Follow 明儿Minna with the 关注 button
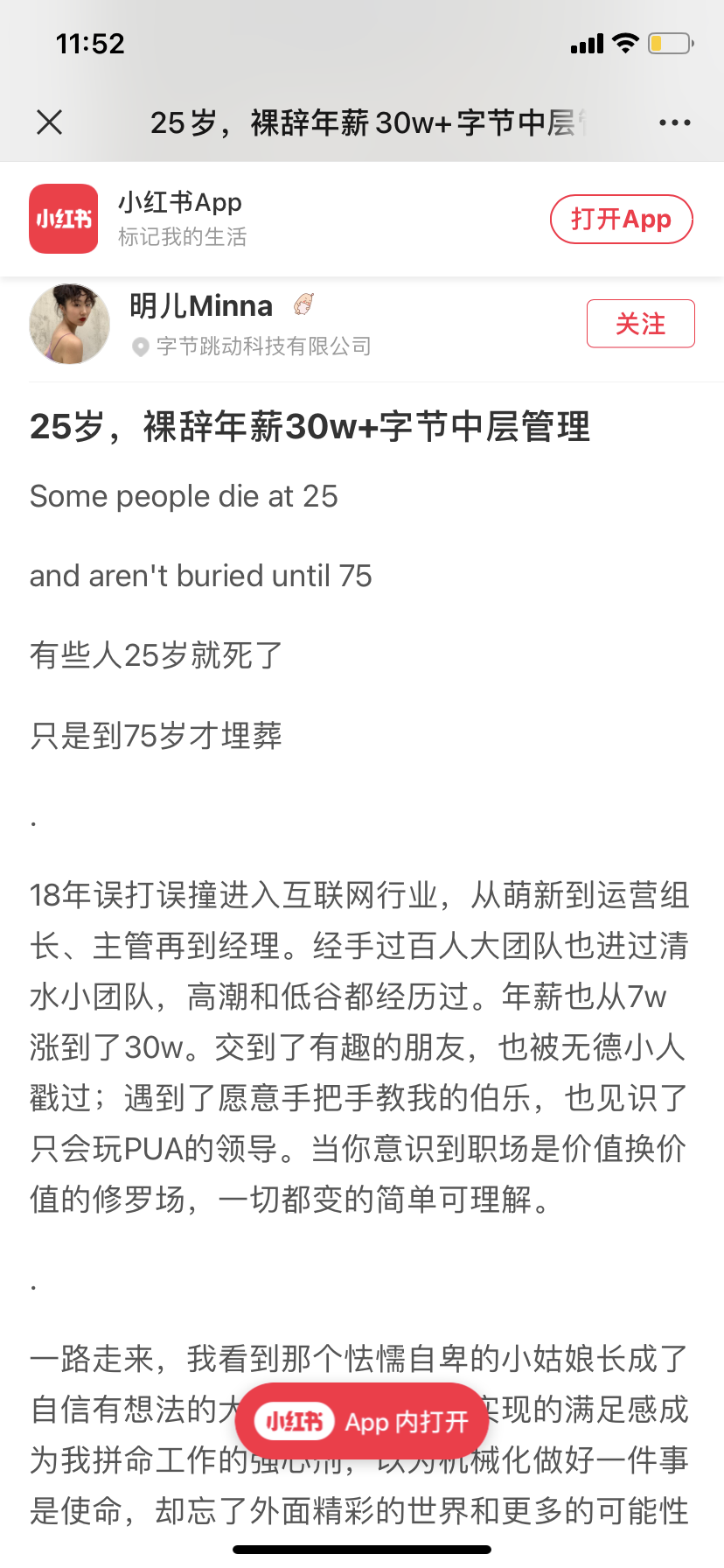This screenshot has height=1568, width=724. coord(640,324)
